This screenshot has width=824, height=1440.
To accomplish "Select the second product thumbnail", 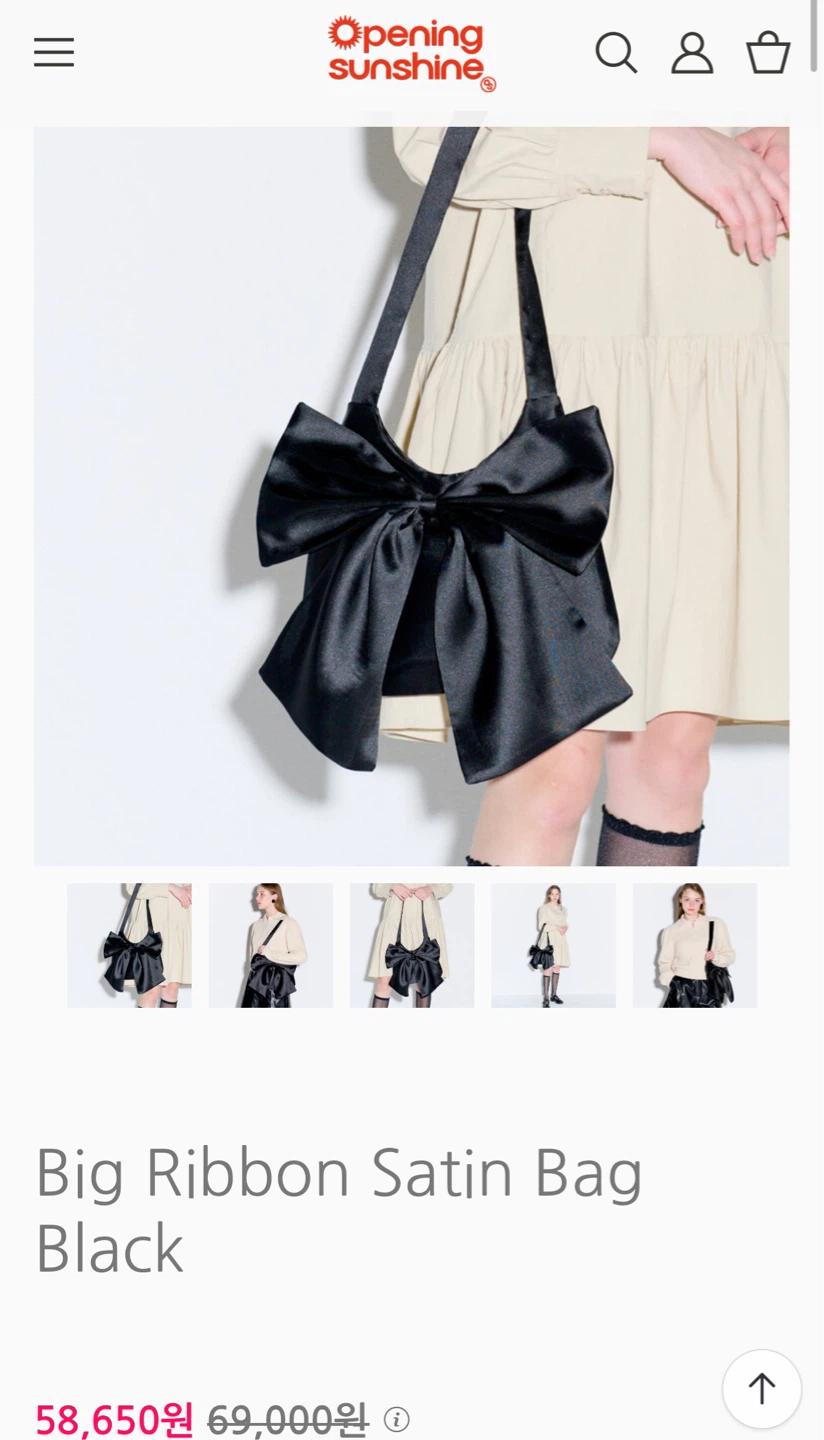I will [271, 945].
